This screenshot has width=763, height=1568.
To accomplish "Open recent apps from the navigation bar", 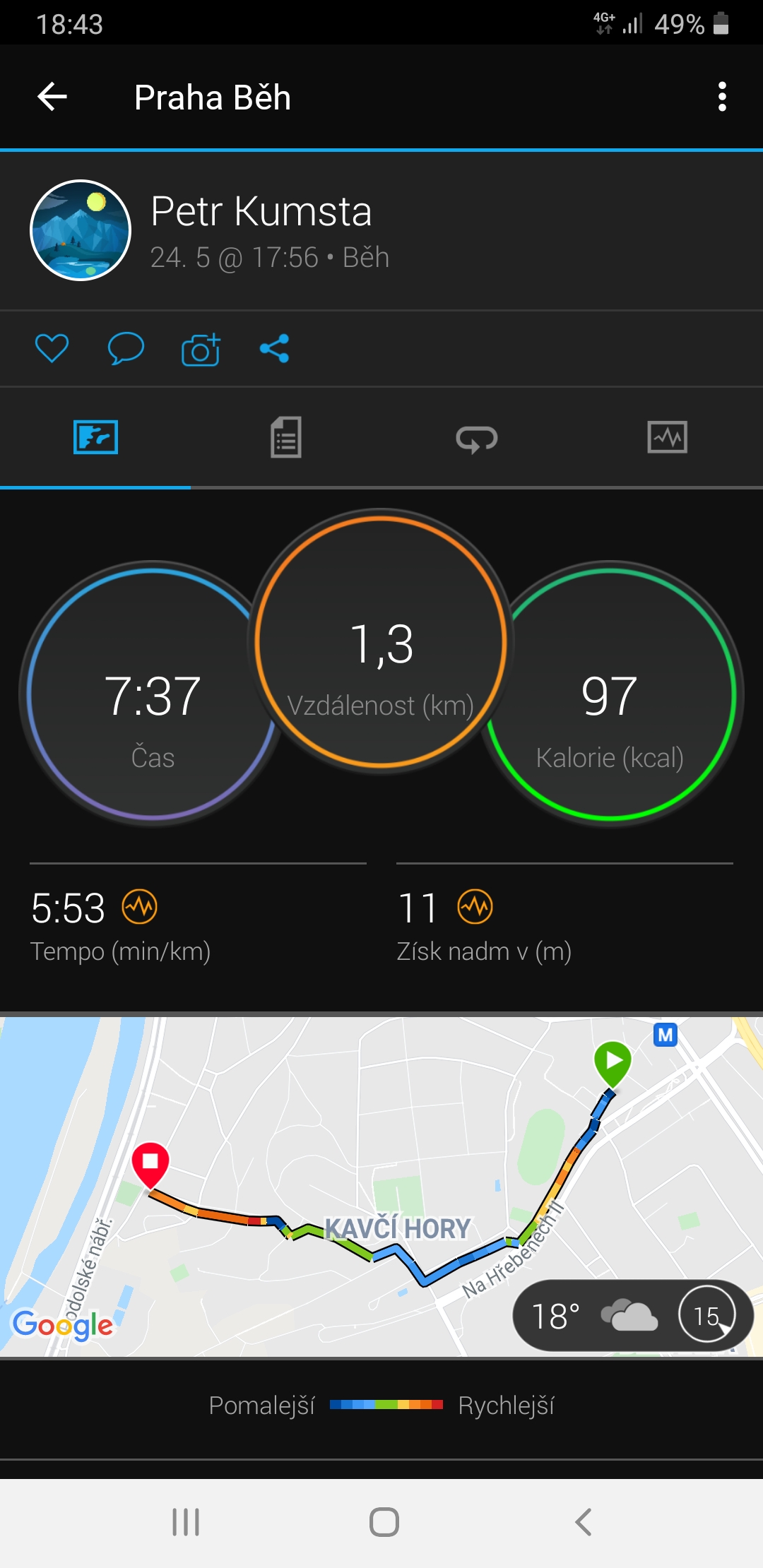I will tap(187, 1522).
